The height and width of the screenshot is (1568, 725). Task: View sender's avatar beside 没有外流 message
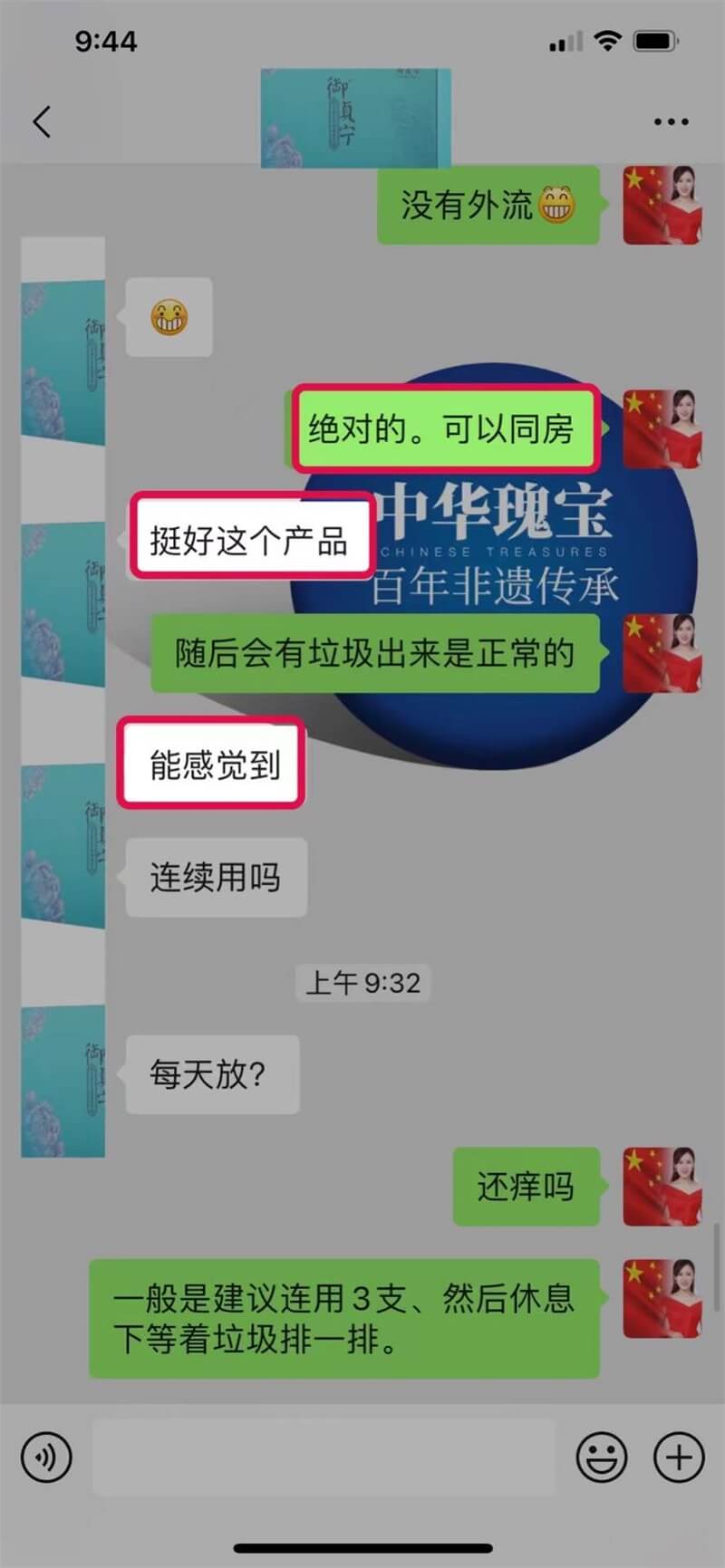click(662, 206)
